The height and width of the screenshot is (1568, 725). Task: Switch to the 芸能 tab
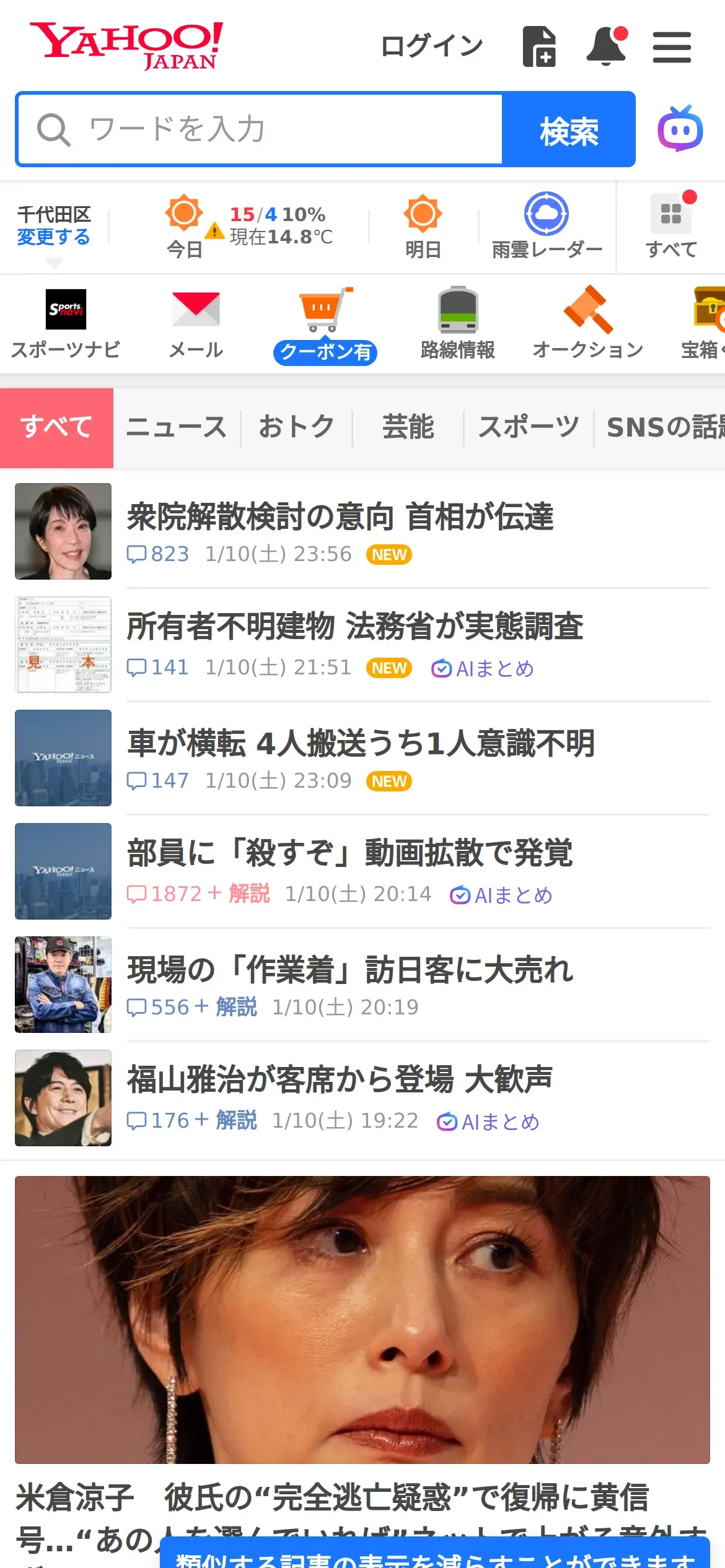pos(408,427)
